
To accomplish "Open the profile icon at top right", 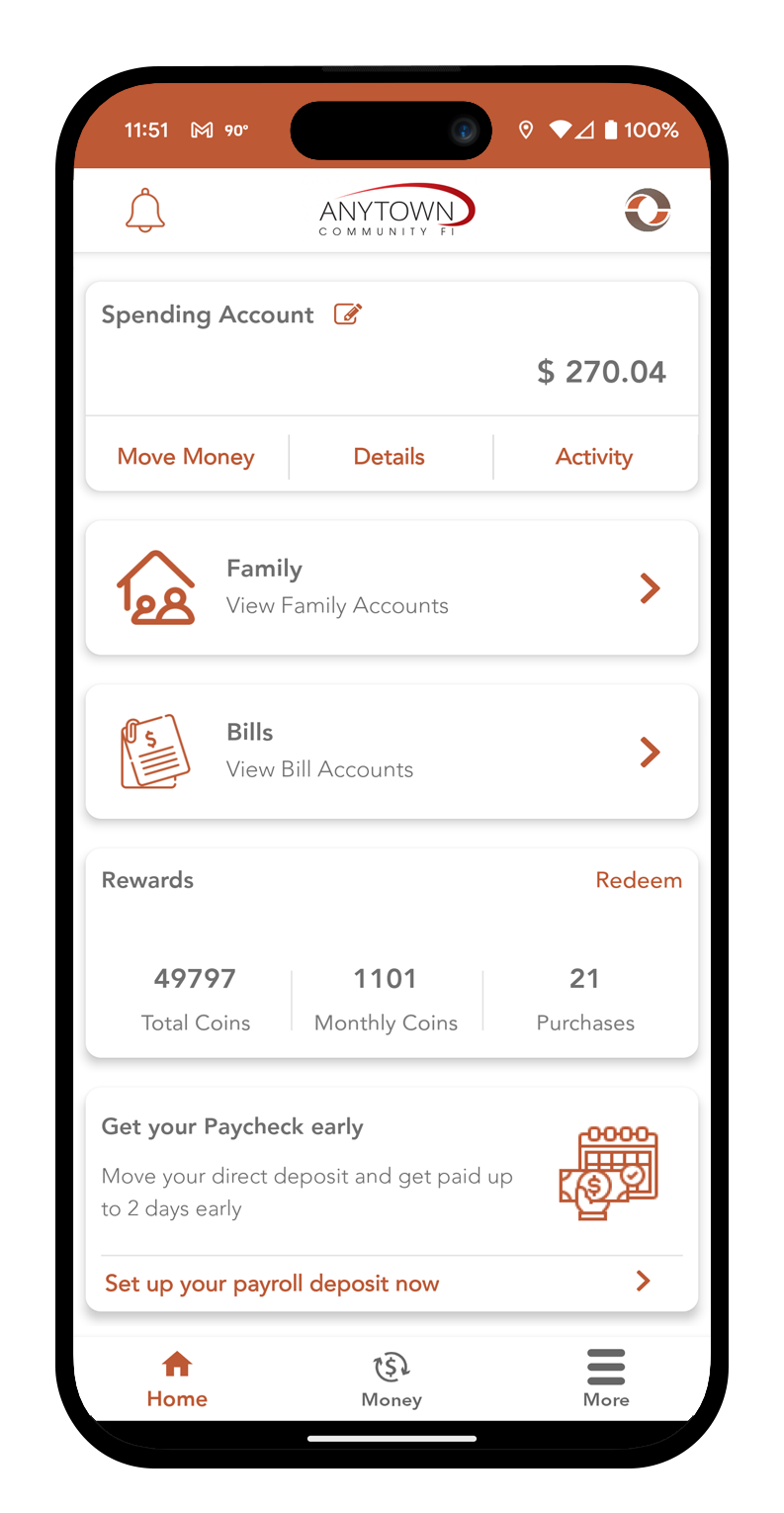I will tap(648, 211).
